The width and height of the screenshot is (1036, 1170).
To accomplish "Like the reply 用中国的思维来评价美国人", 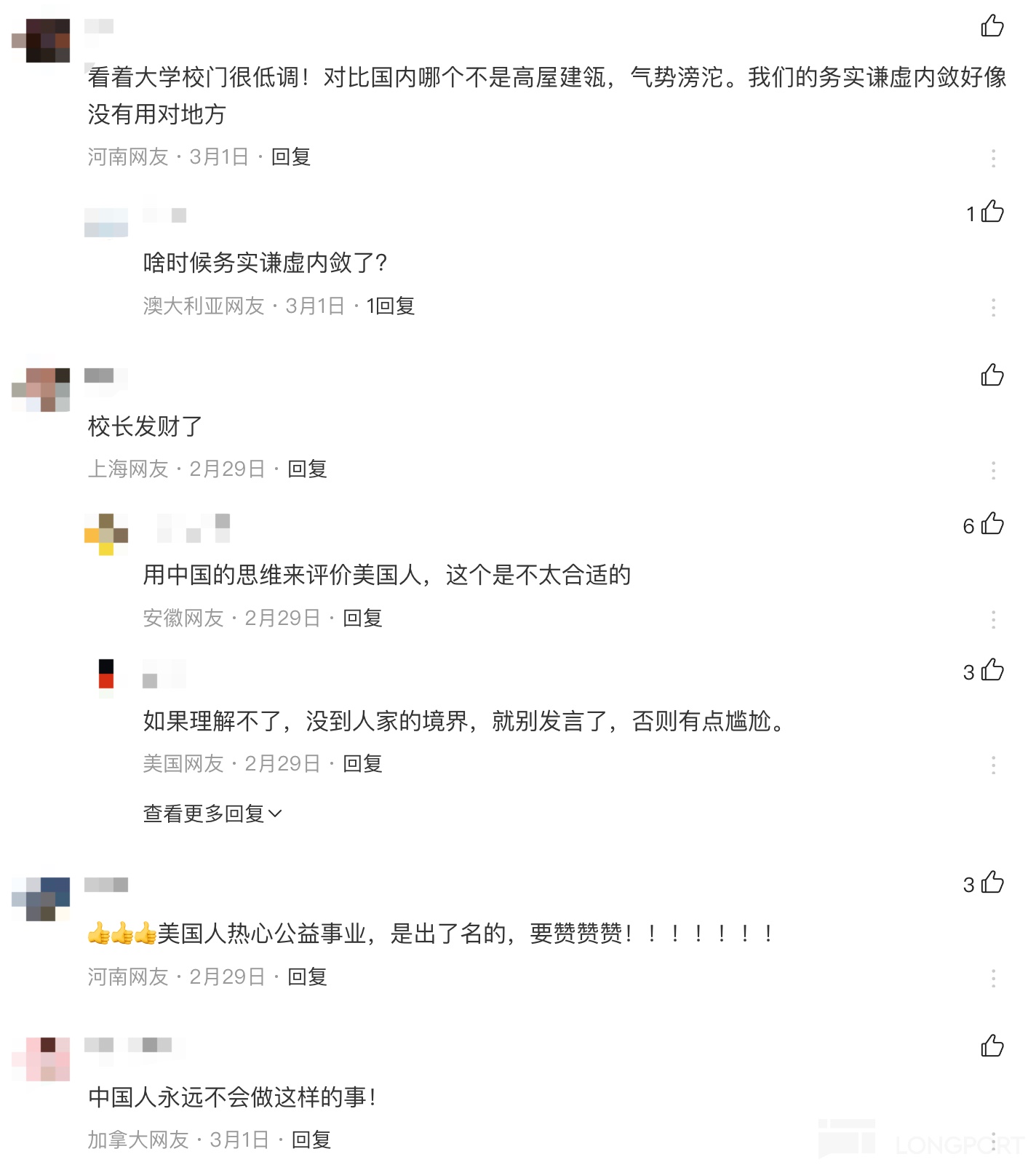I will [992, 525].
